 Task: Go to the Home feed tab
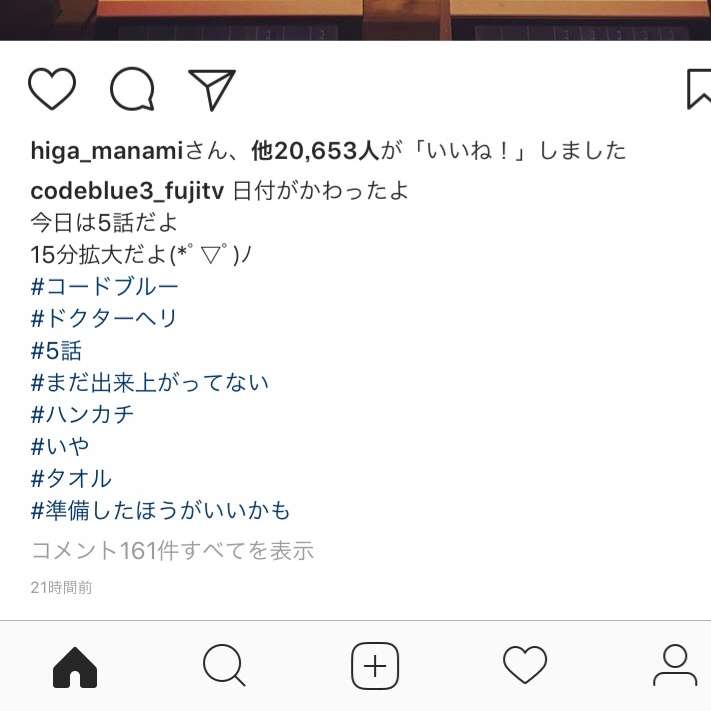coord(75,666)
